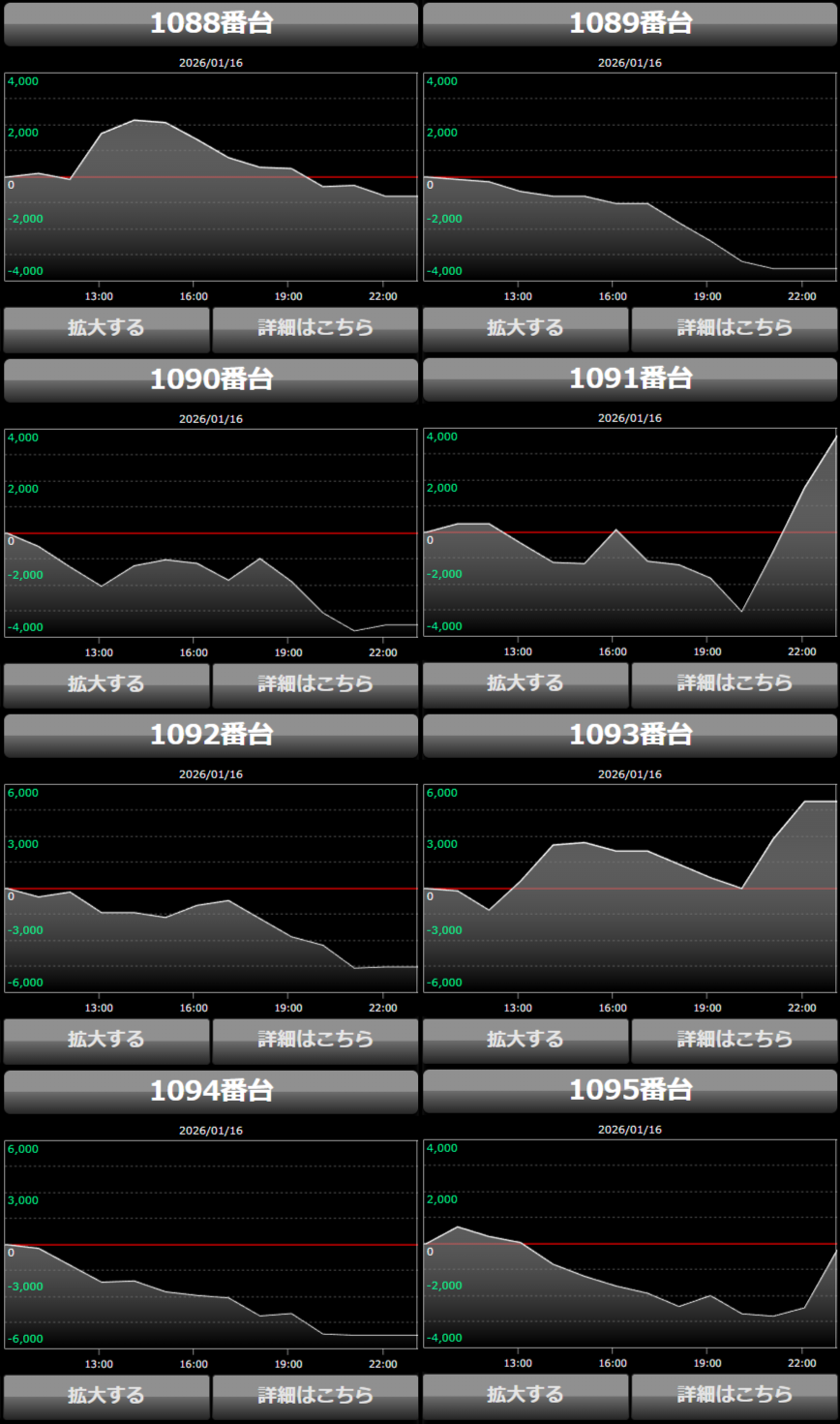This screenshot has height=1424, width=840.
Task: Open 詳細はこちら for machine 1090
Action: (x=315, y=683)
